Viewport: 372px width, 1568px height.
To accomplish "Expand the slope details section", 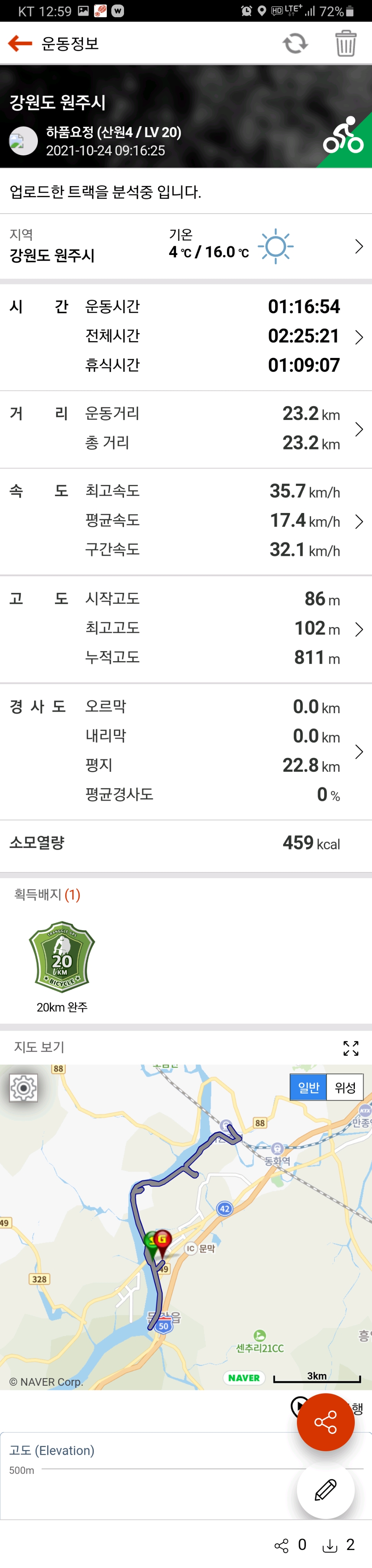I will pos(359,752).
